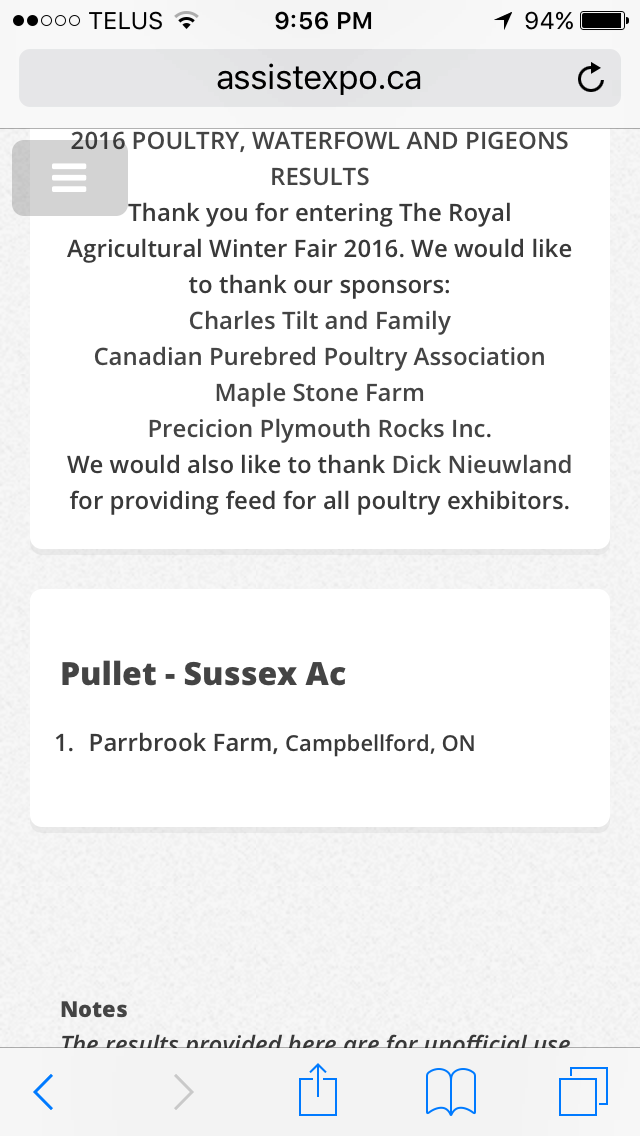Open the hamburger drawer menu
Image resolution: width=640 pixels, height=1136 pixels.
point(69,178)
